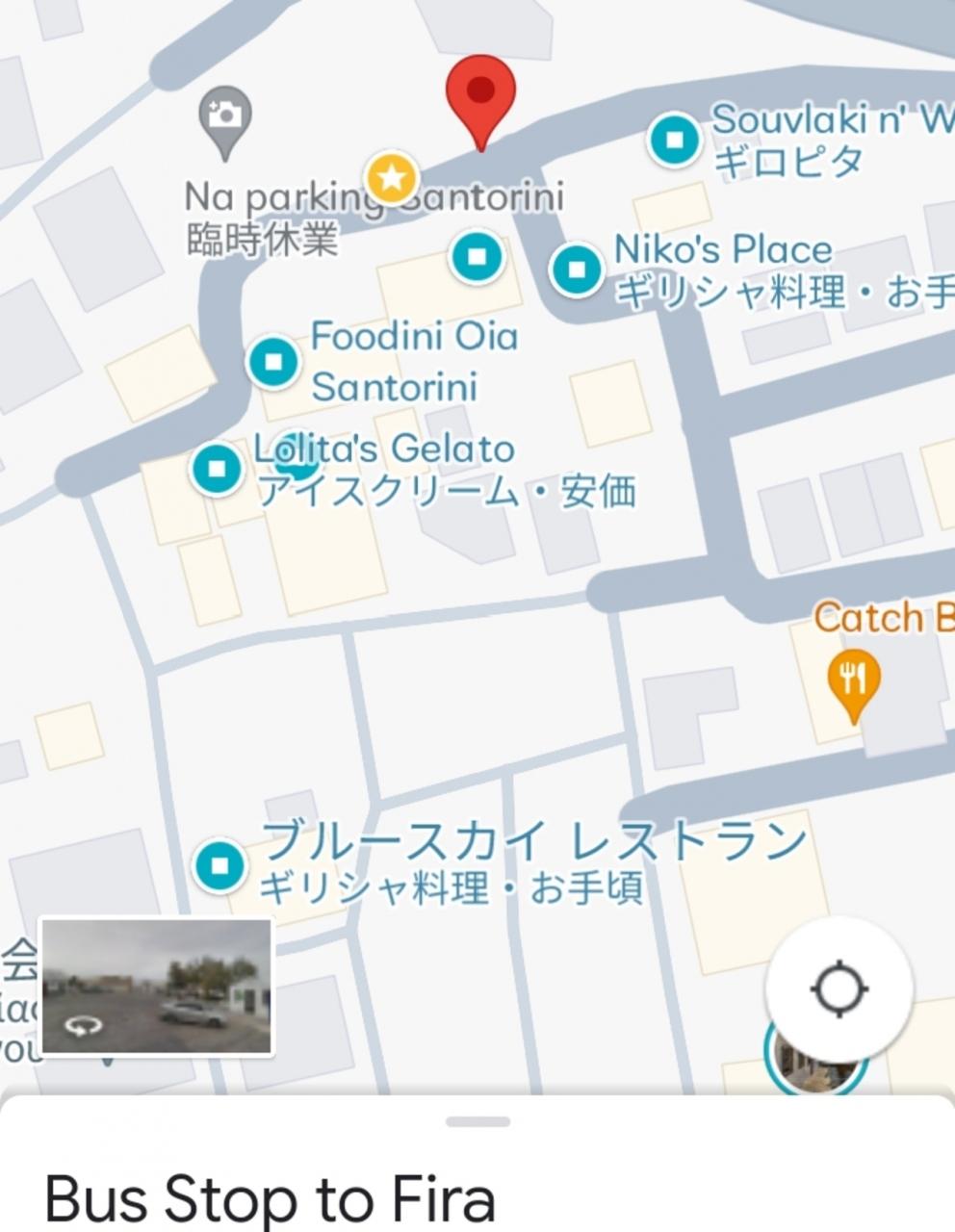Screen dimensions: 955x1232
Task: Select the Niko's Place map marker
Action: pos(577,269)
